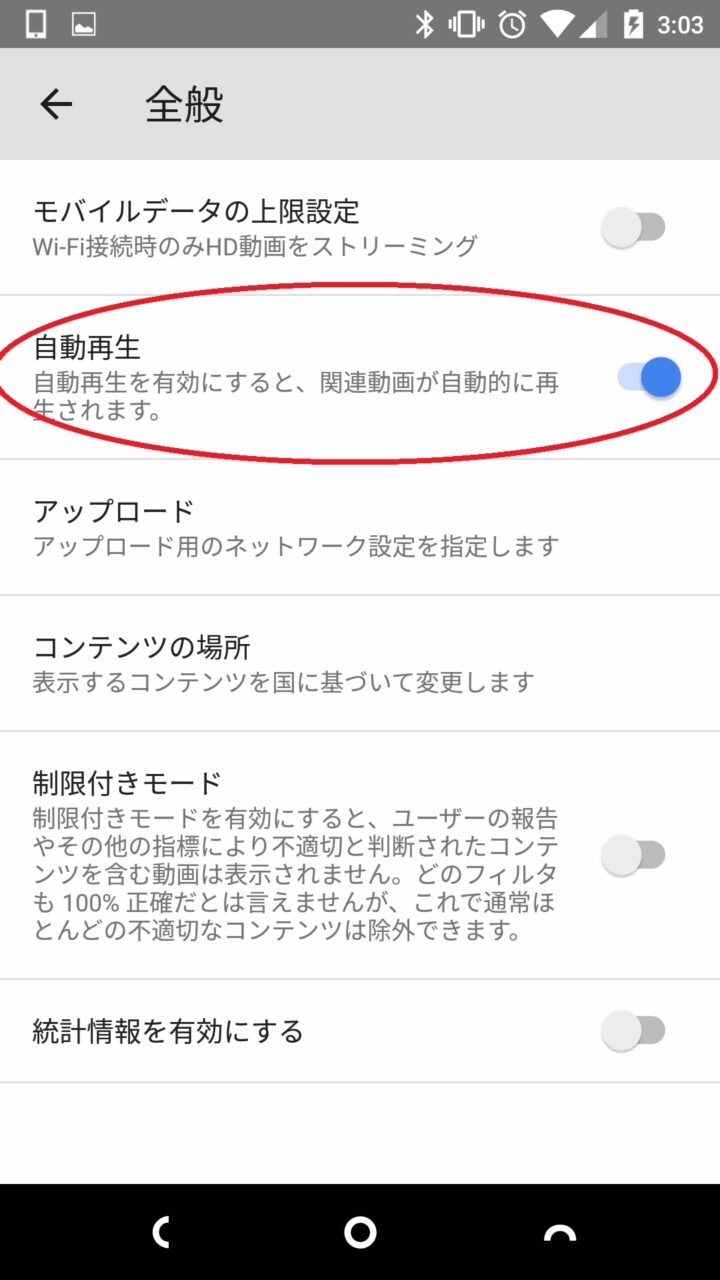Go back from the 全般 settings screen
Viewport: 720px width, 1280px height.
point(56,104)
